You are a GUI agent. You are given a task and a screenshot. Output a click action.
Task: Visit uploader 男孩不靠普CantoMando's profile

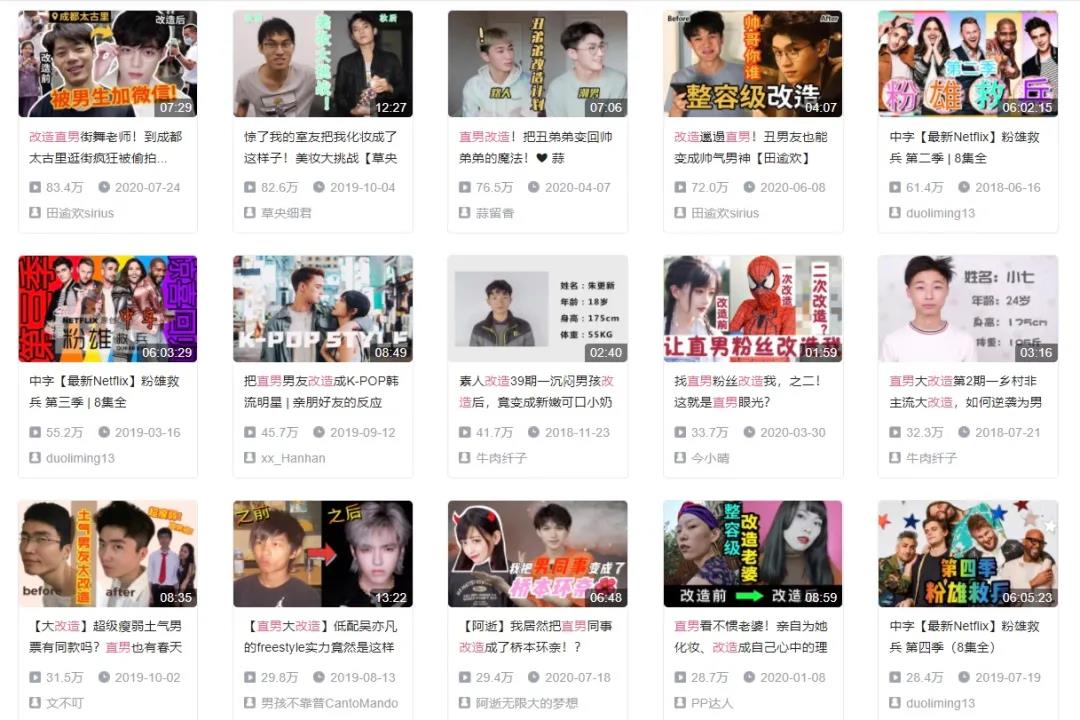click(329, 703)
